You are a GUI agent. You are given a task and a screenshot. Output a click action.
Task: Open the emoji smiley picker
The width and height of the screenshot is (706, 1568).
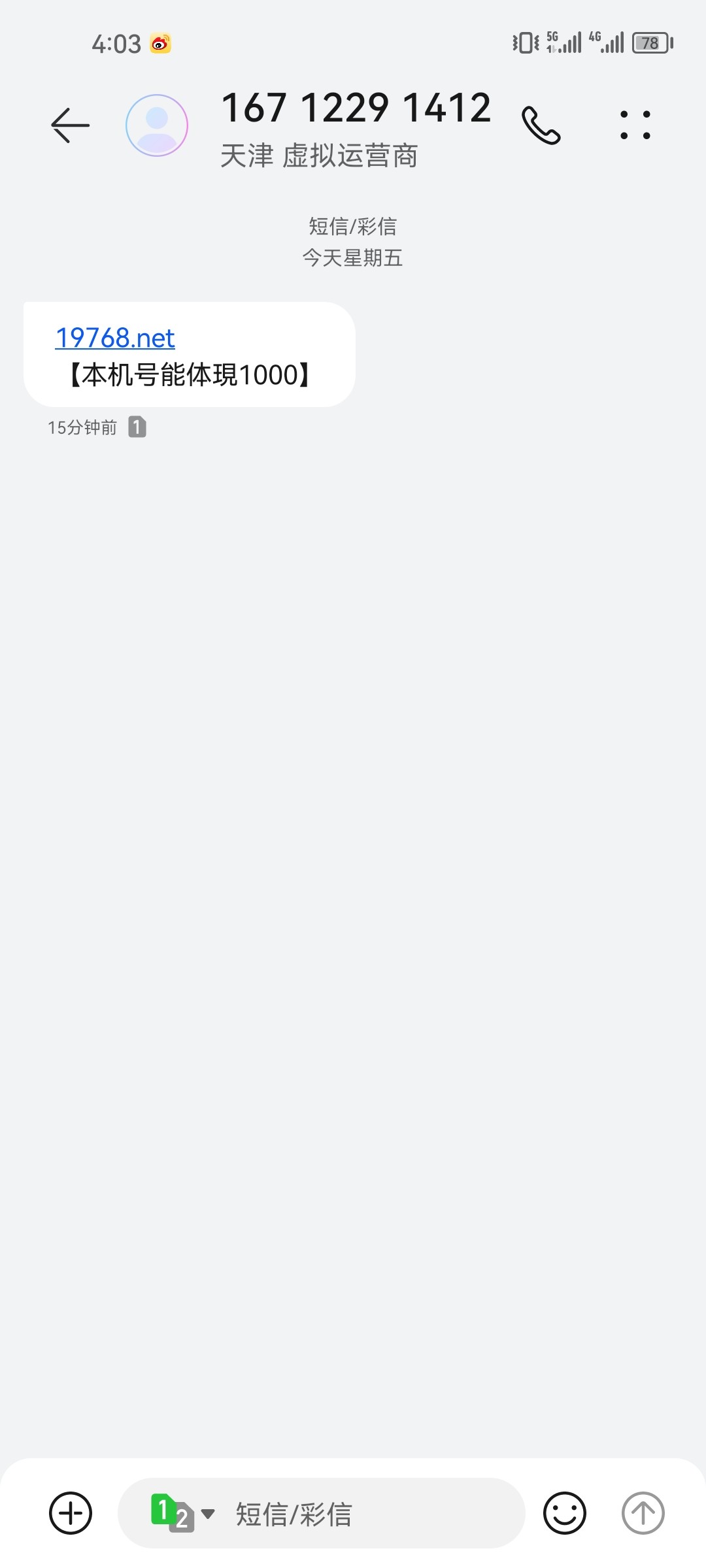click(x=564, y=1513)
